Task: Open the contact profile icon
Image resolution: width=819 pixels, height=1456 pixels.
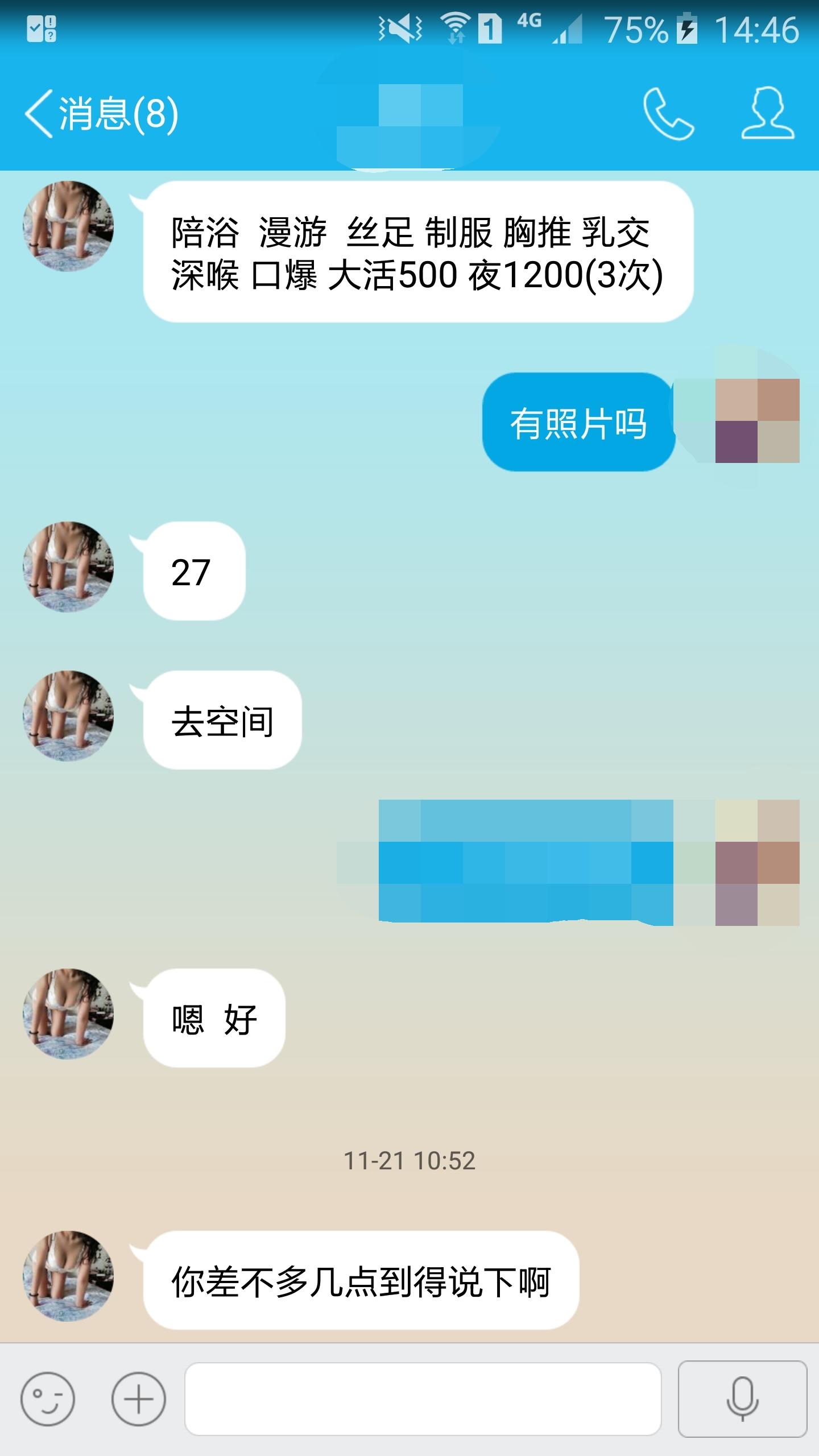Action: [x=767, y=113]
